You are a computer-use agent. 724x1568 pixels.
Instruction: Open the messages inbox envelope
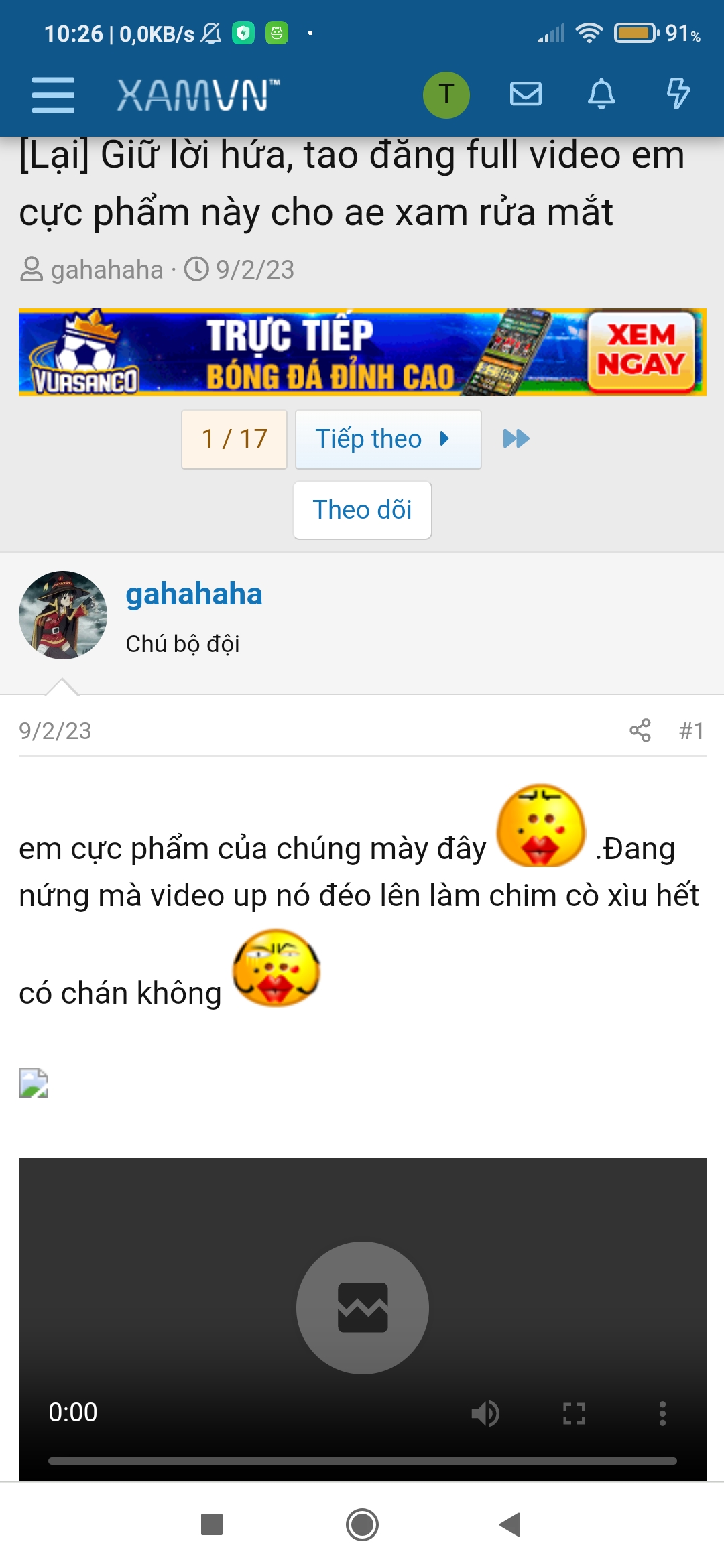click(526, 94)
